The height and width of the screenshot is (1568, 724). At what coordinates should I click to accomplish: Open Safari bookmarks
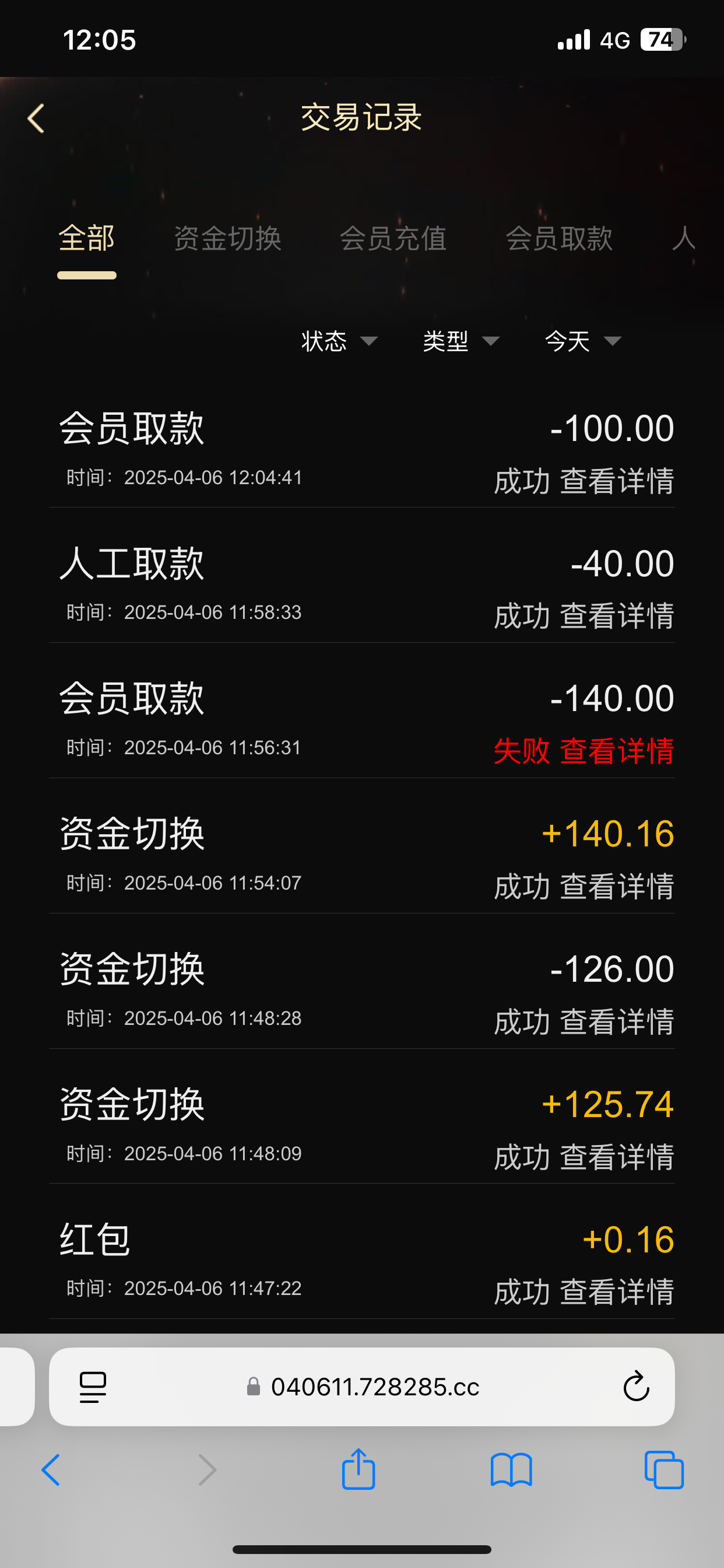511,1469
